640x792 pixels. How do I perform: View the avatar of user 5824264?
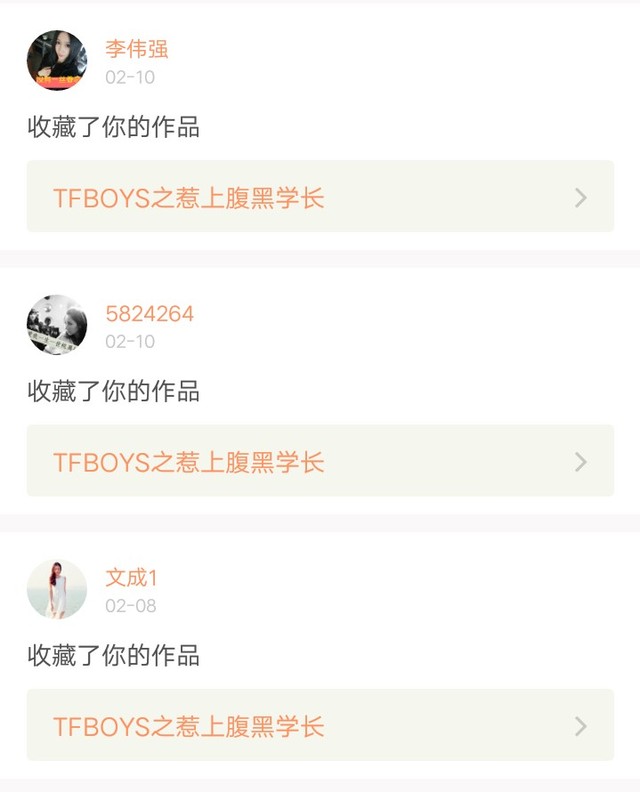pos(57,325)
